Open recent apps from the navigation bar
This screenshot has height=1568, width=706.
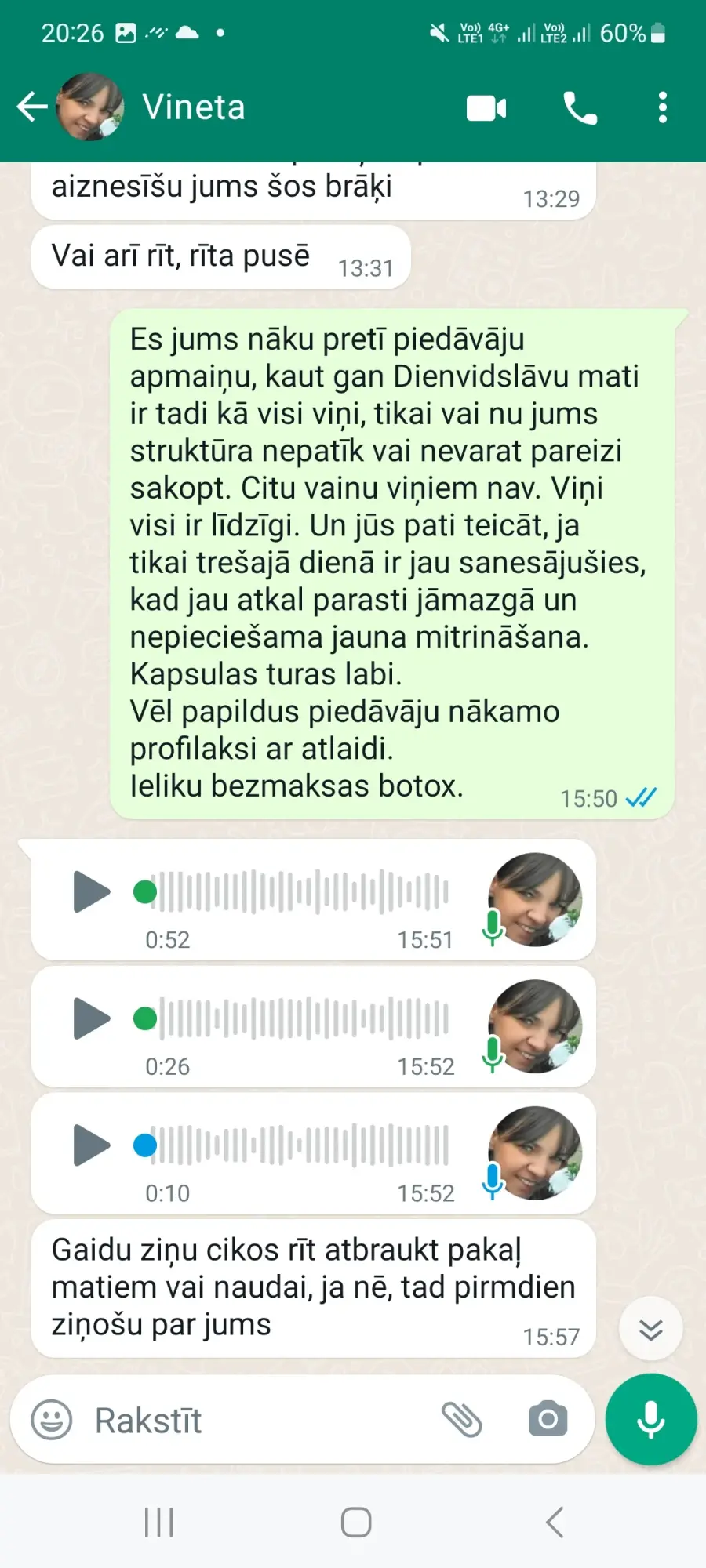[x=158, y=1523]
